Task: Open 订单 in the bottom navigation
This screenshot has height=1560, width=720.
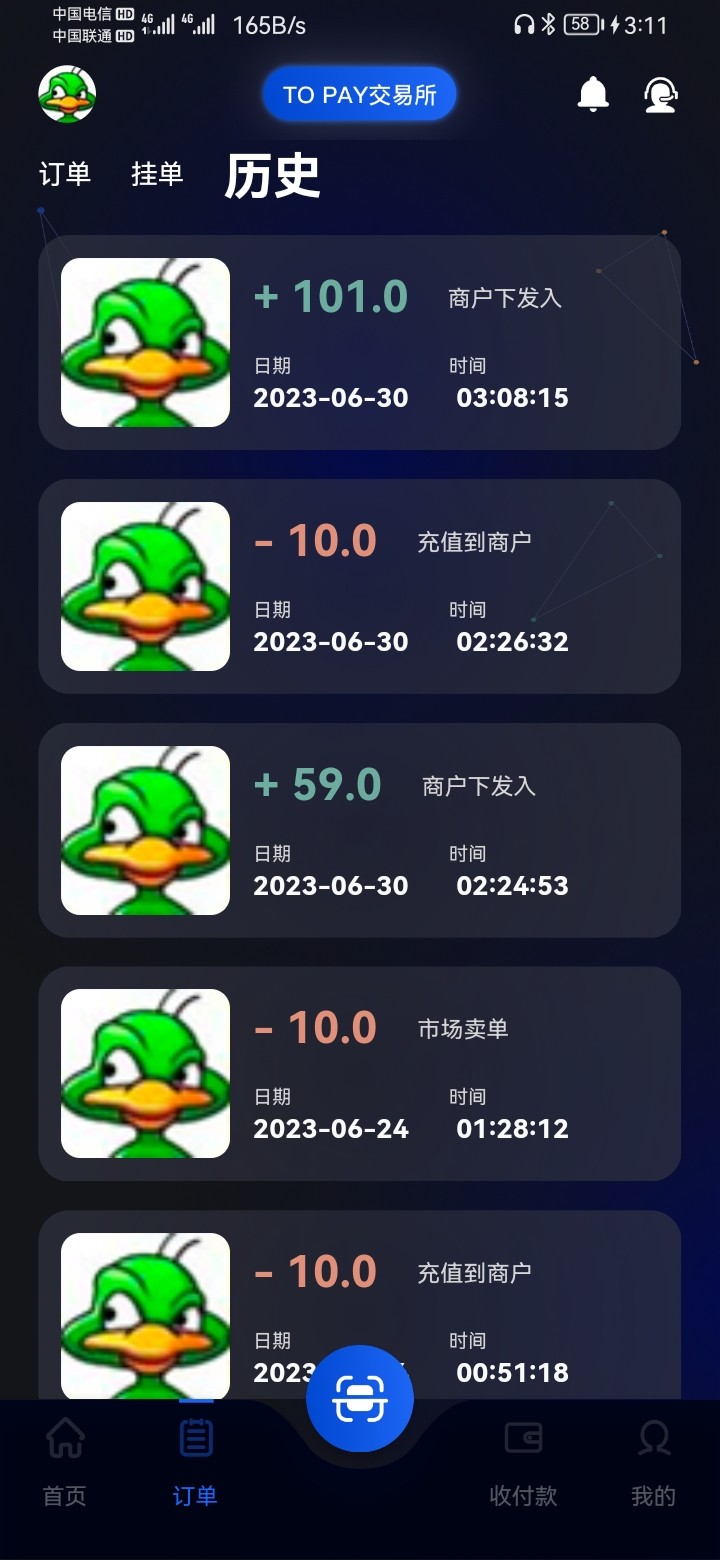Action: pos(195,1465)
